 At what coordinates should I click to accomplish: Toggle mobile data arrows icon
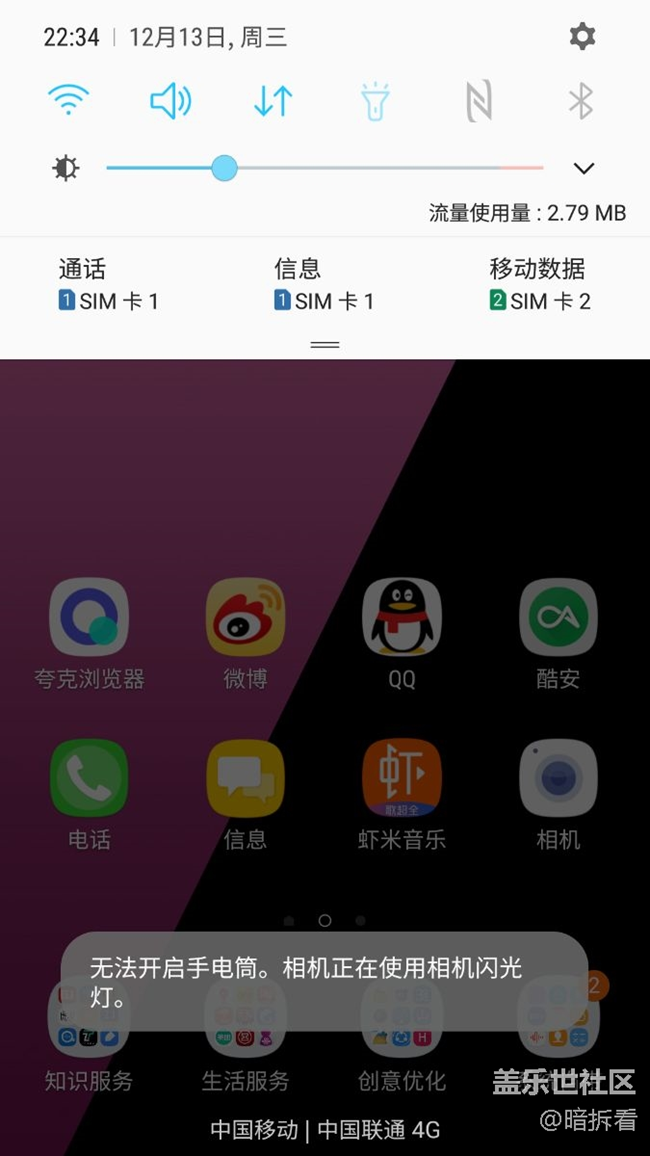[x=273, y=101]
